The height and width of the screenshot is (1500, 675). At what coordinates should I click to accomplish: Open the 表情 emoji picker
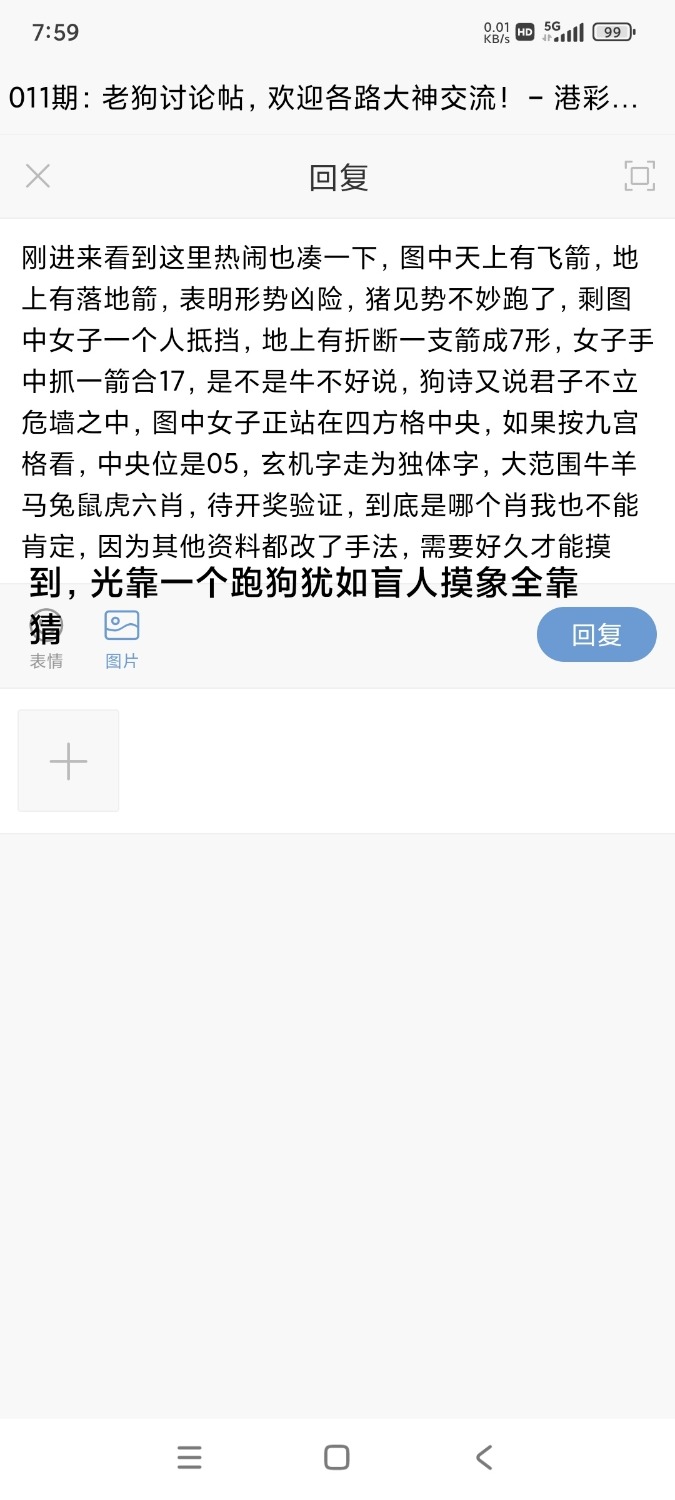(x=46, y=638)
